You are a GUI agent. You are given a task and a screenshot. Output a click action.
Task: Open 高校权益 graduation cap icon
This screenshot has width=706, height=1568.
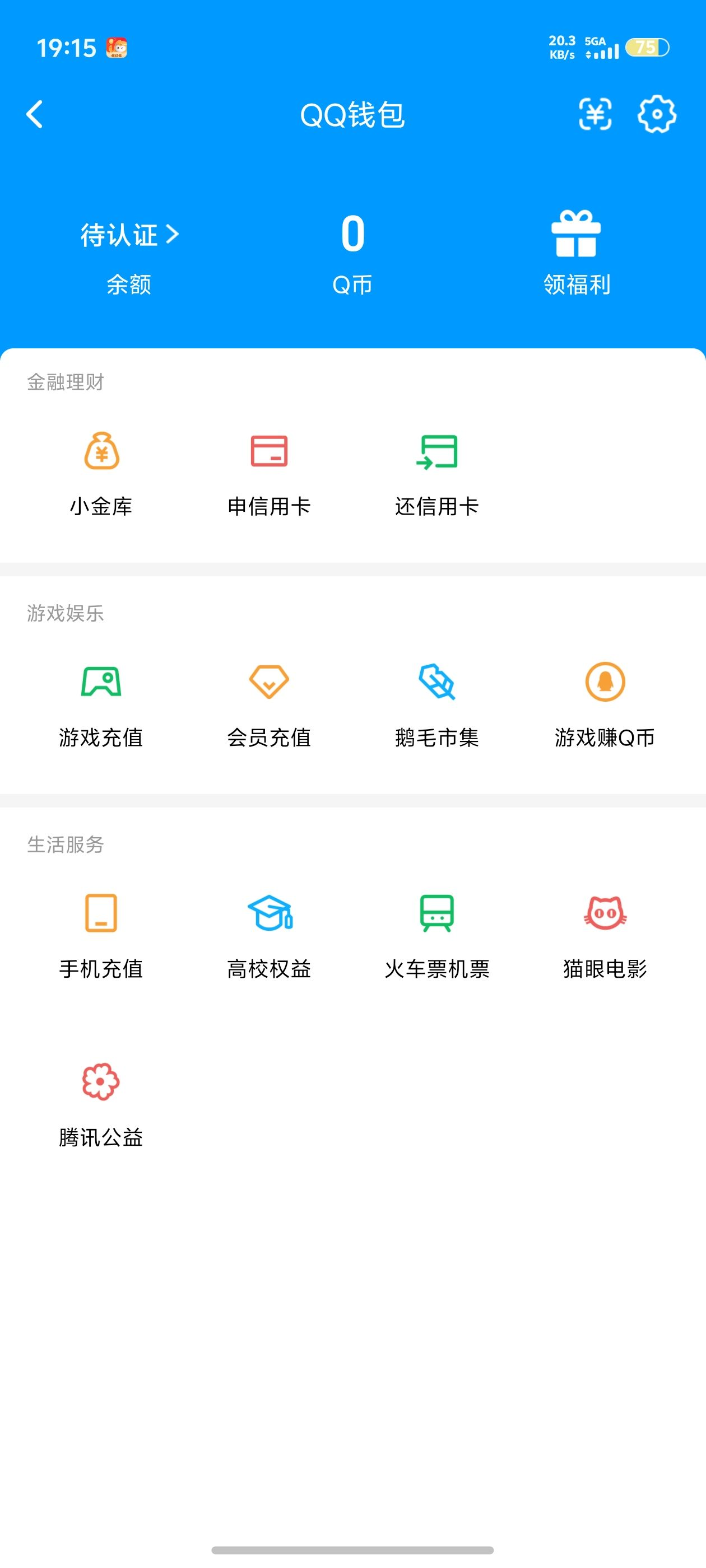pos(270,919)
